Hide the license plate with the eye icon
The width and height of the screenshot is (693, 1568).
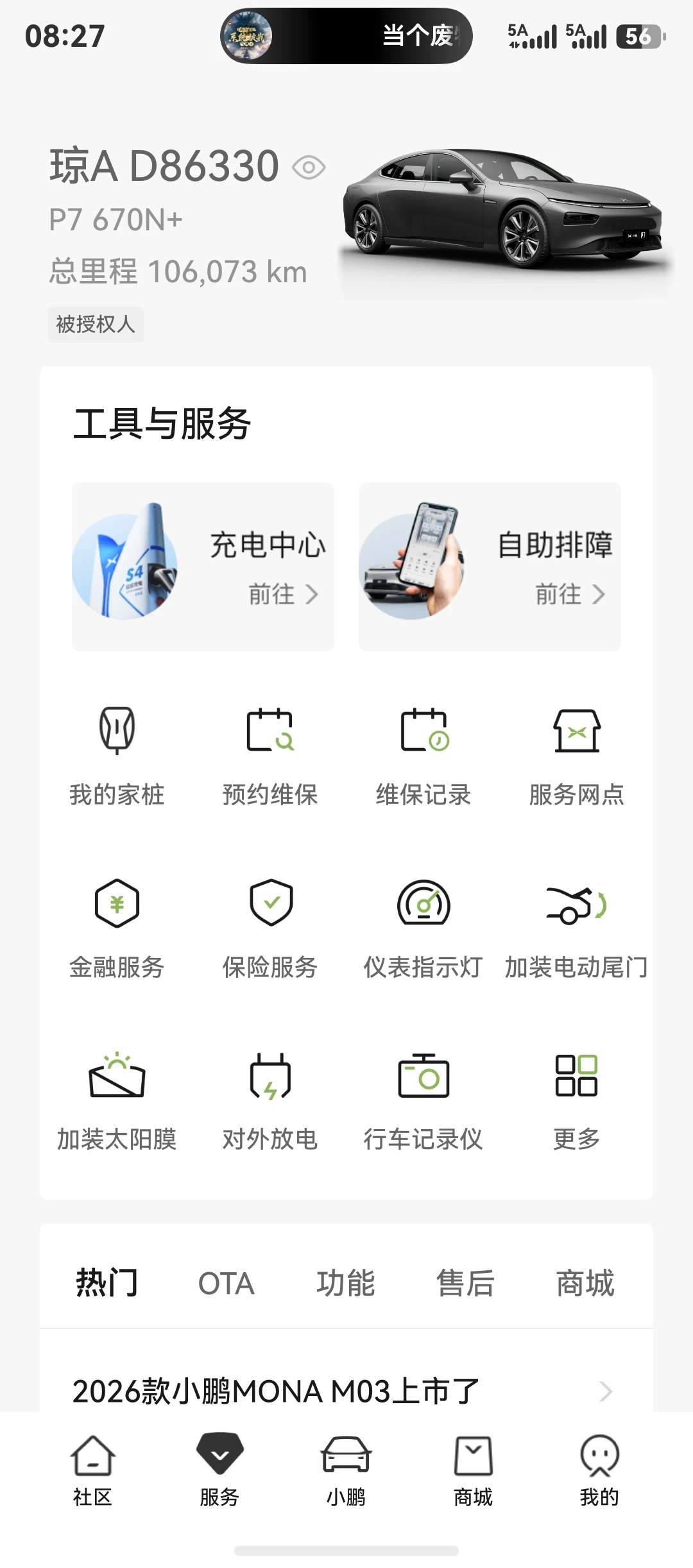coord(309,167)
